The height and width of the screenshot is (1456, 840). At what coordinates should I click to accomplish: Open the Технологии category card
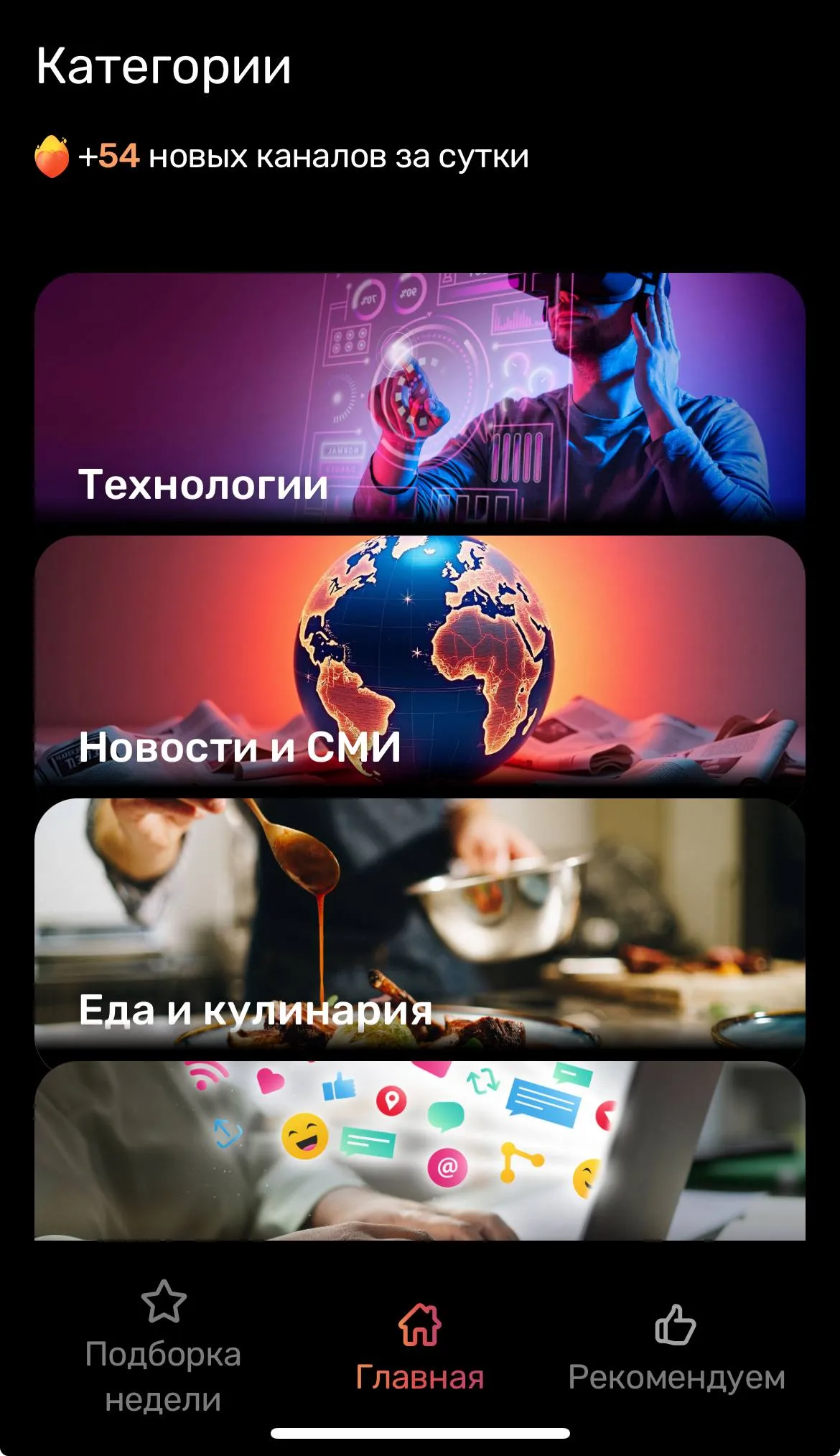pos(419,396)
